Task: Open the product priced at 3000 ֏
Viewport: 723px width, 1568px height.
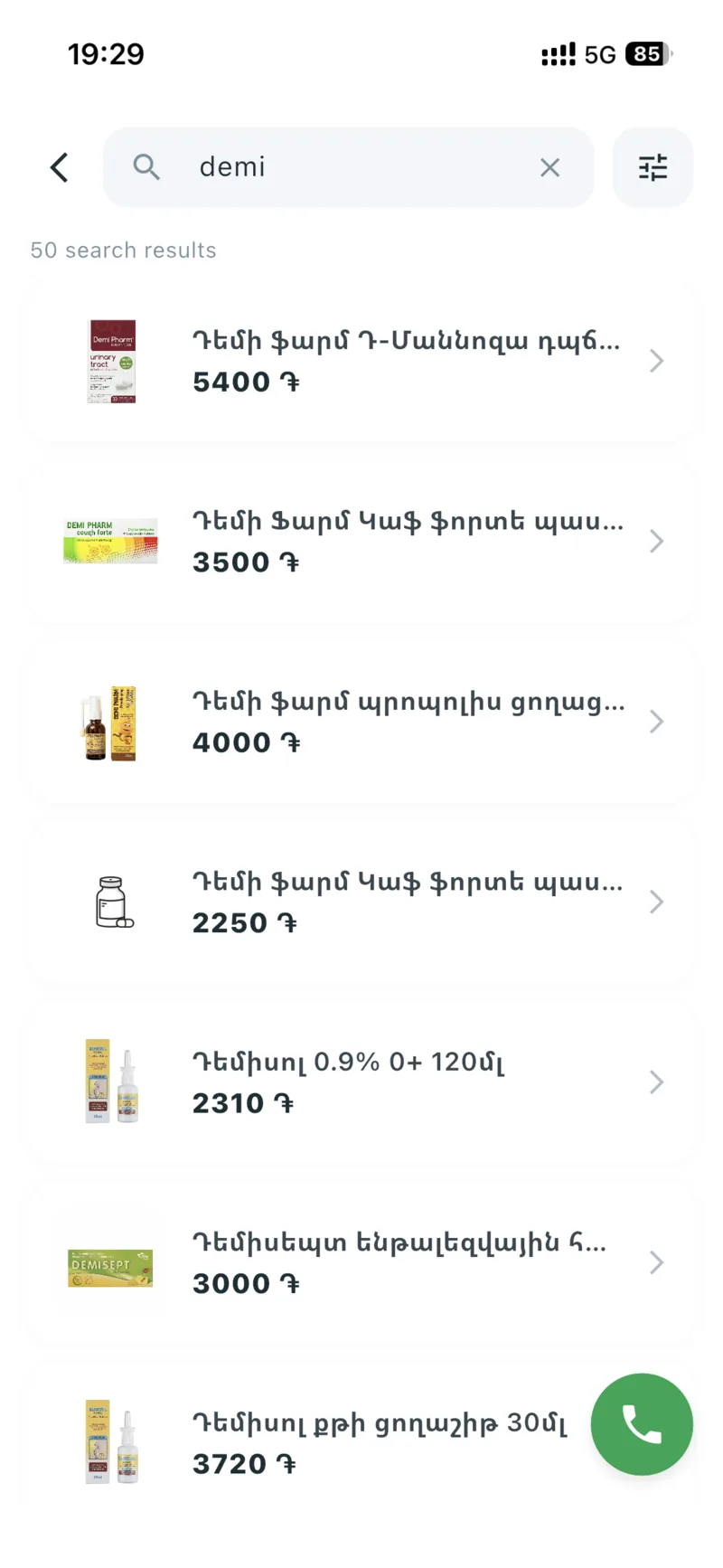Action: (x=361, y=1262)
